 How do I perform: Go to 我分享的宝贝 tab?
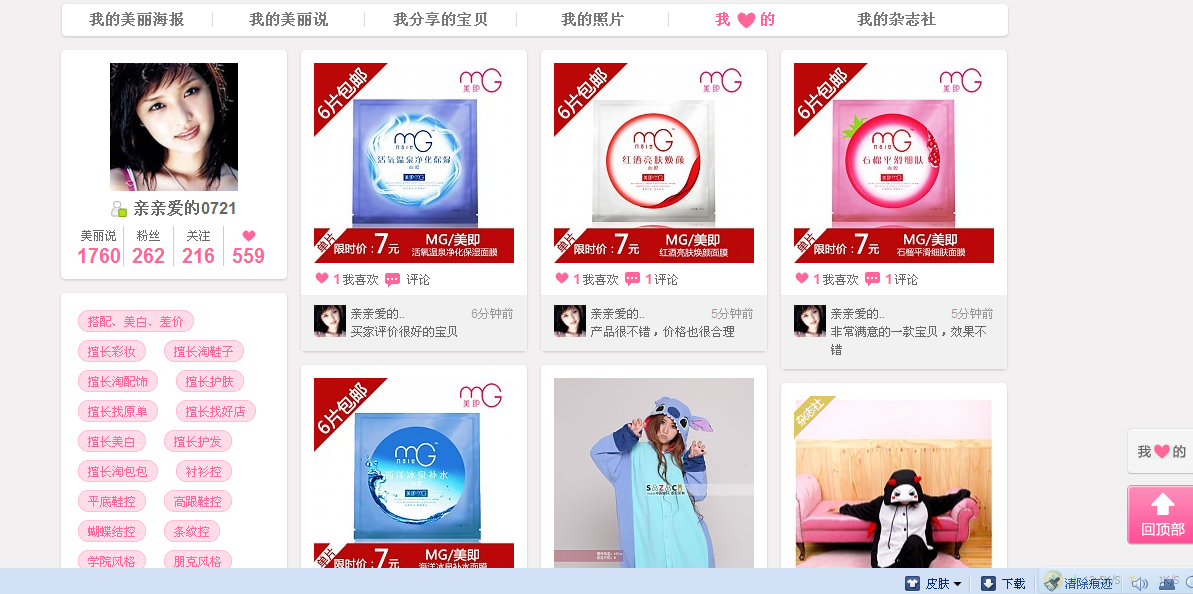pyautogui.click(x=440, y=19)
